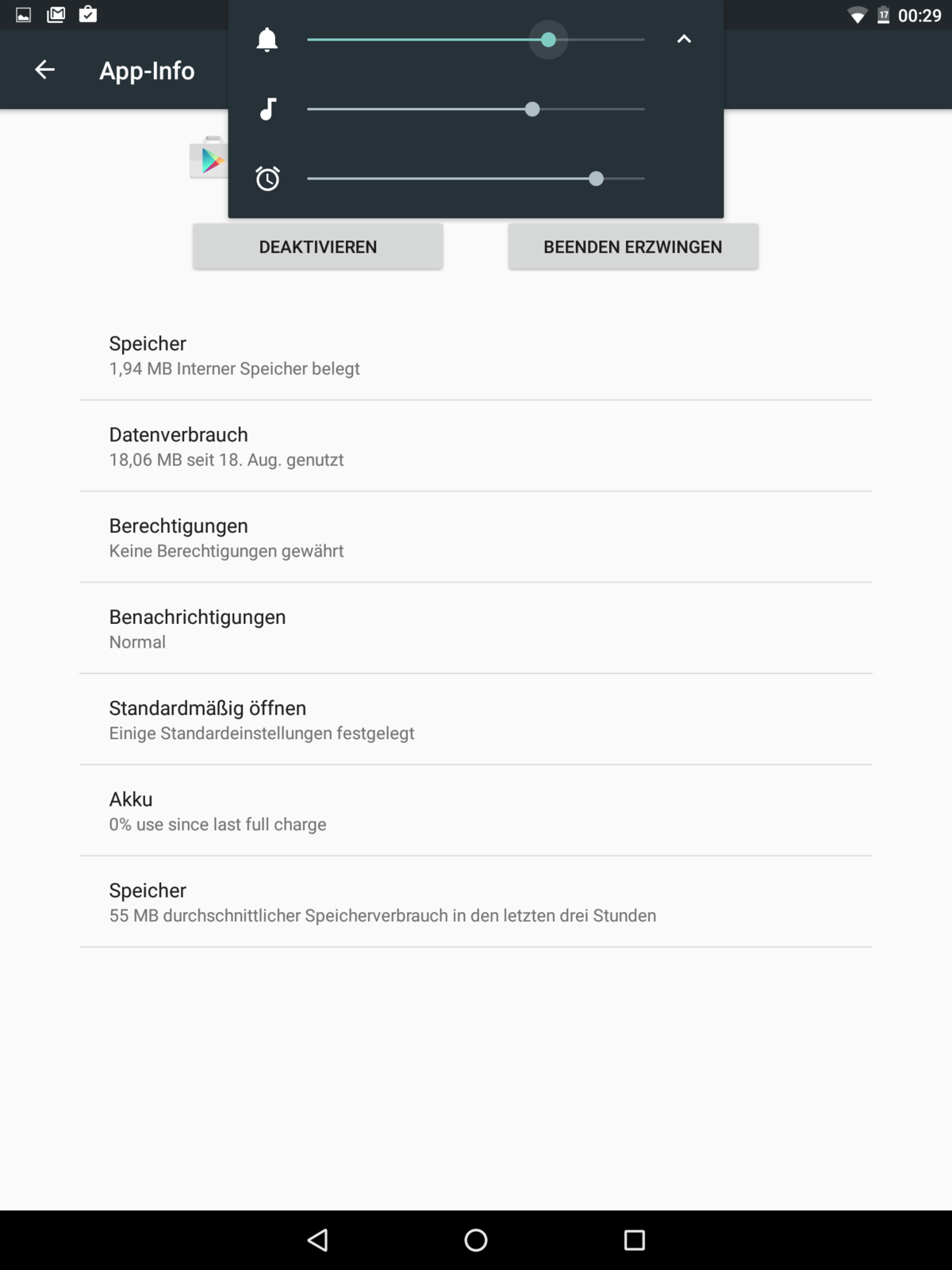This screenshot has width=952, height=1270.
Task: Collapse the volume panel with chevron
Action: pyautogui.click(x=684, y=39)
